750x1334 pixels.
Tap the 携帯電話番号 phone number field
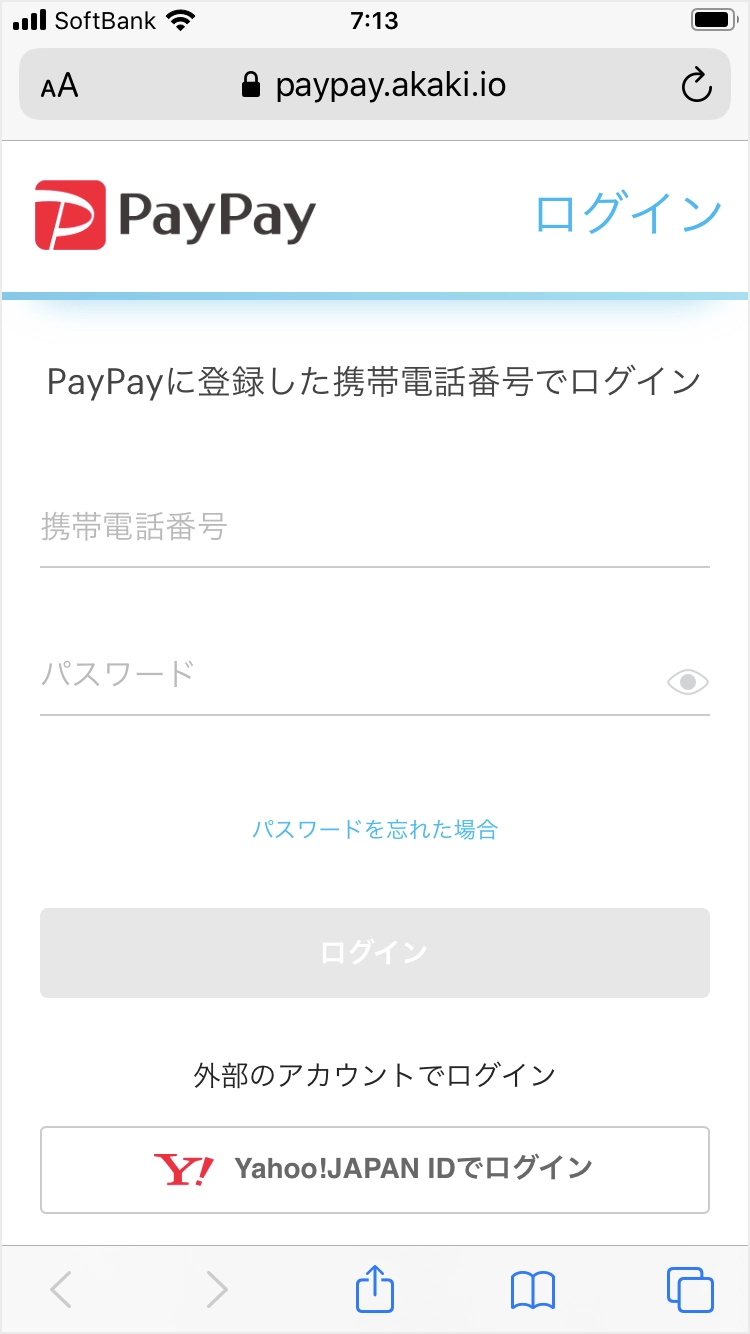374,527
